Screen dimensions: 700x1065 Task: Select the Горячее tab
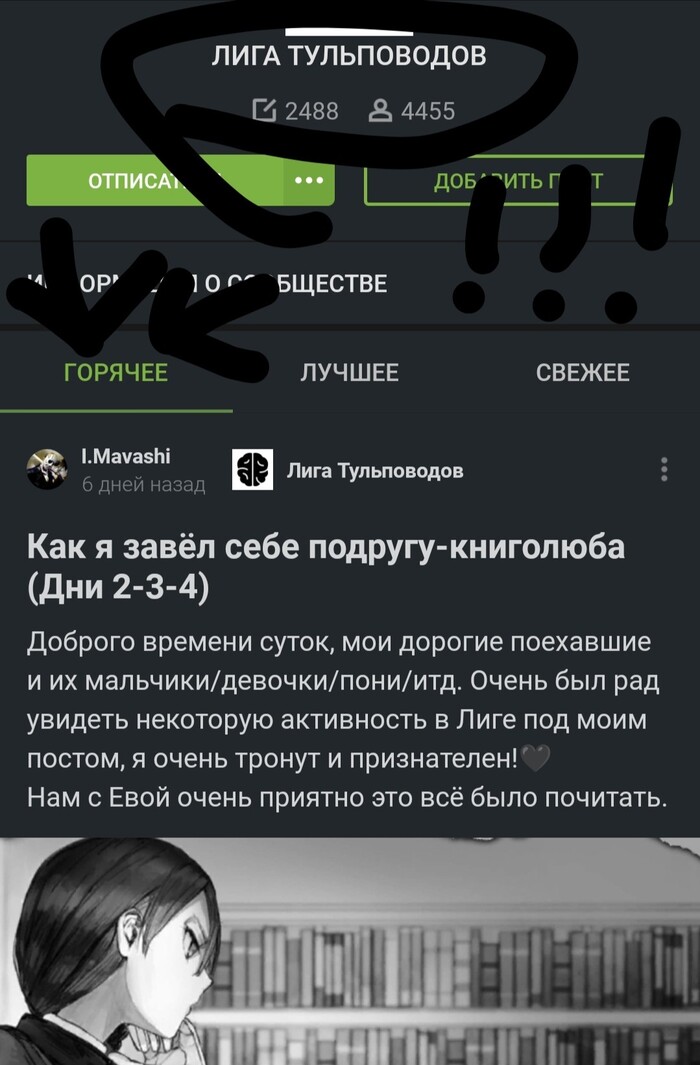116,373
